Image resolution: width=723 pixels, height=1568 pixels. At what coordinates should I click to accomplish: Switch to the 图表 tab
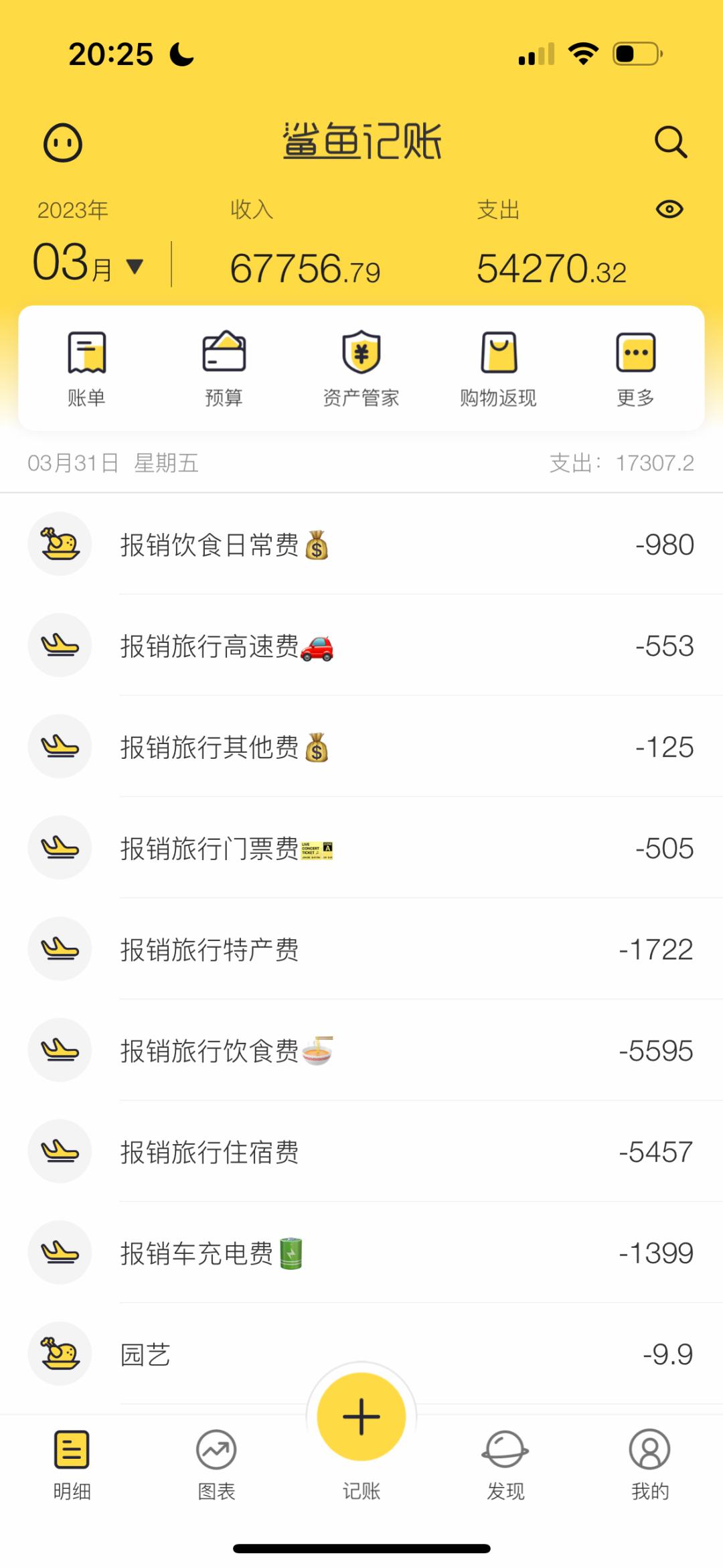click(216, 1464)
